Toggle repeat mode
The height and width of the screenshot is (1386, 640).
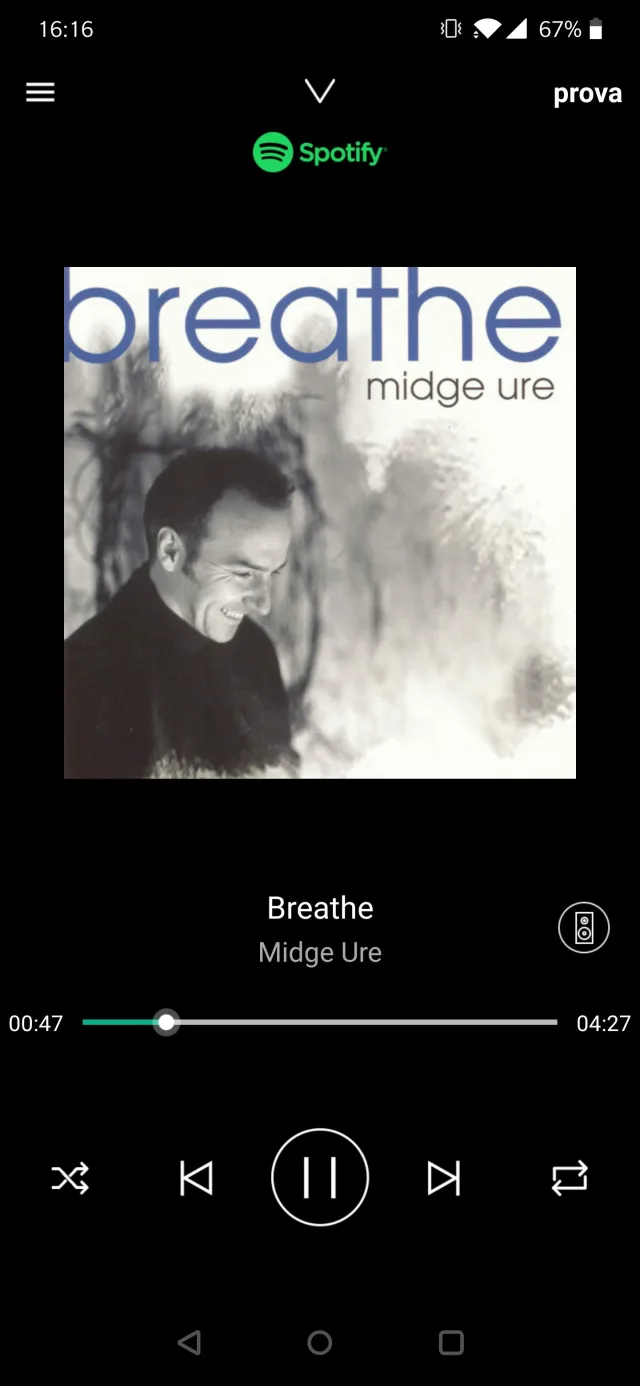(570, 1178)
